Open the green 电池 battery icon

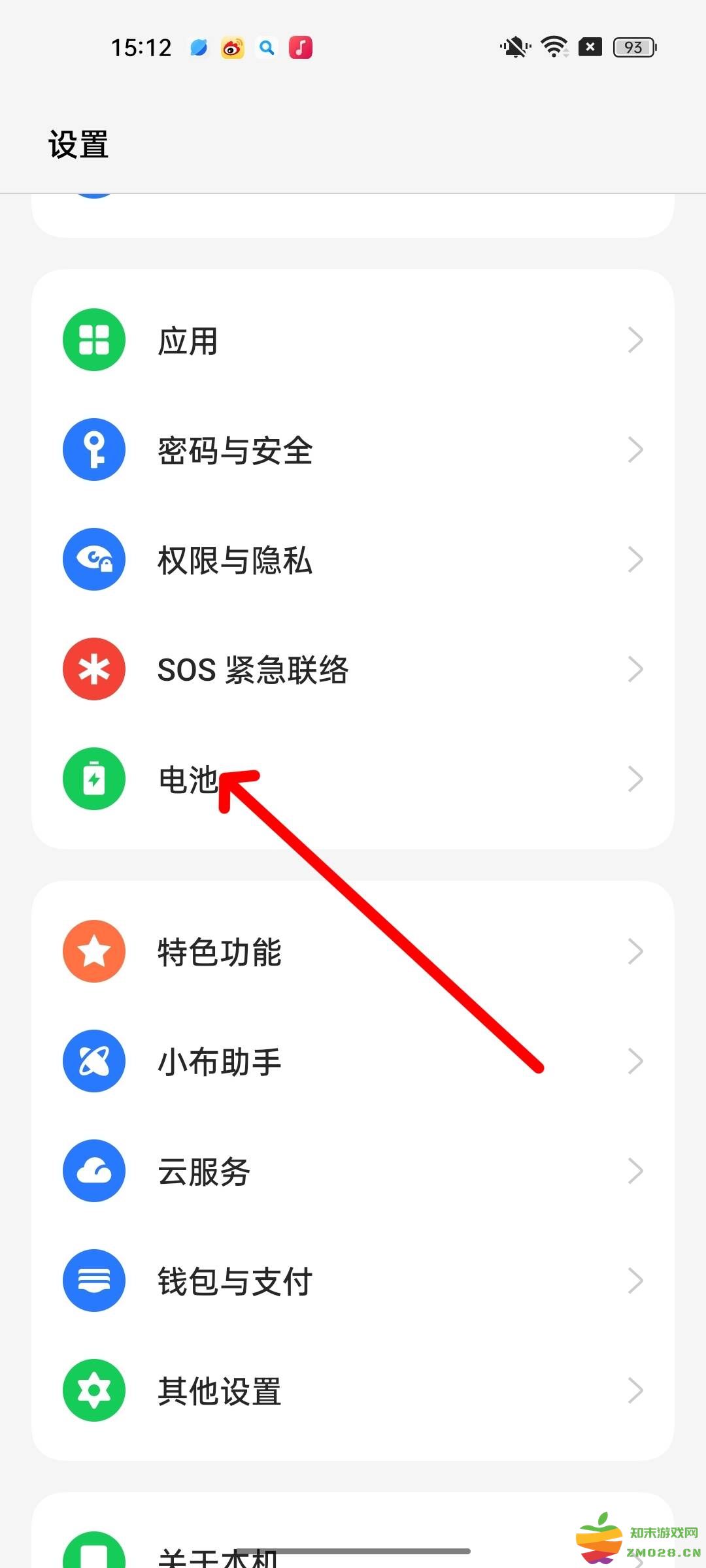93,779
